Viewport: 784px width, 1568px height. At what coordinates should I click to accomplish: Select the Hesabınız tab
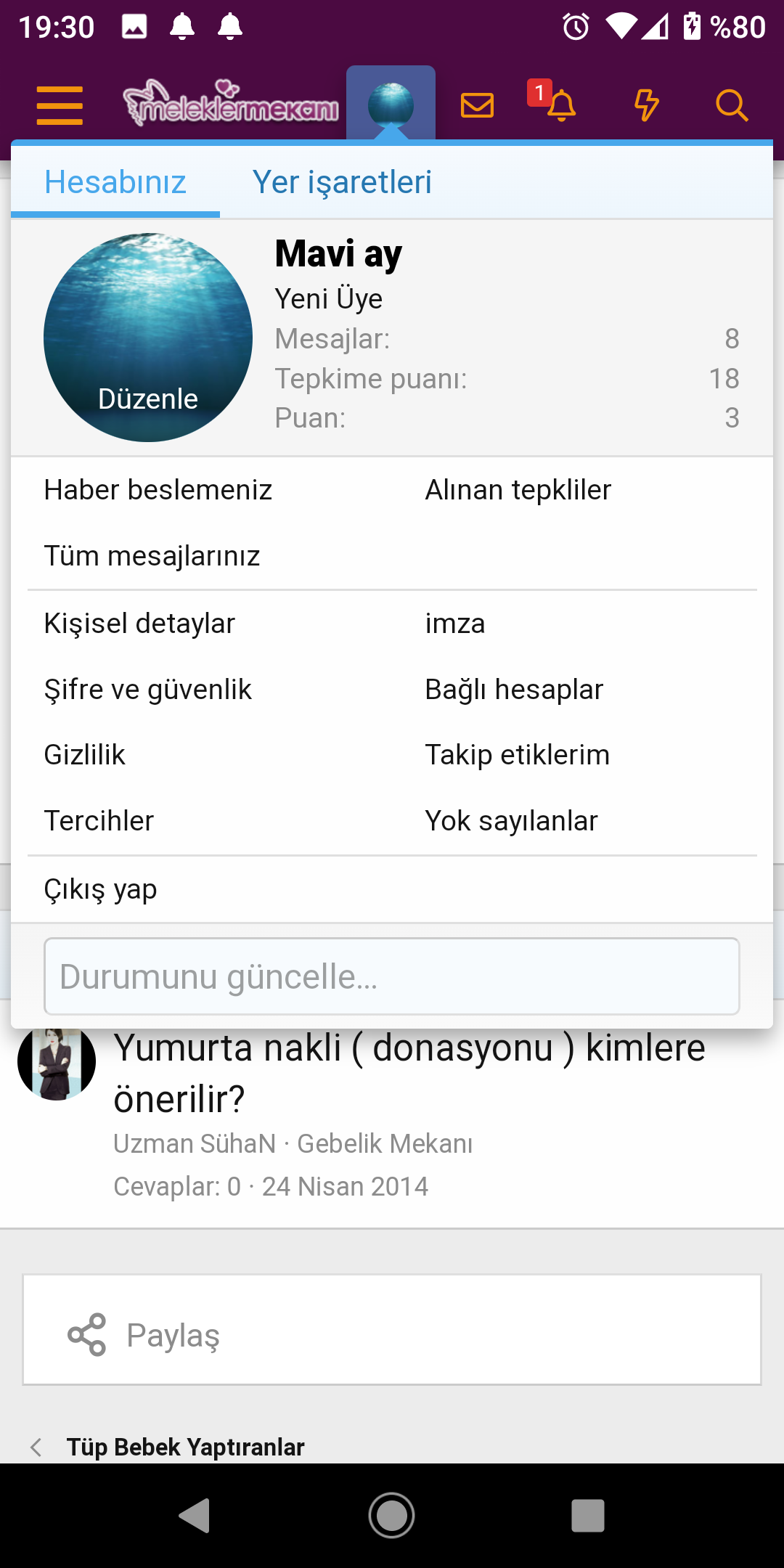(x=115, y=182)
